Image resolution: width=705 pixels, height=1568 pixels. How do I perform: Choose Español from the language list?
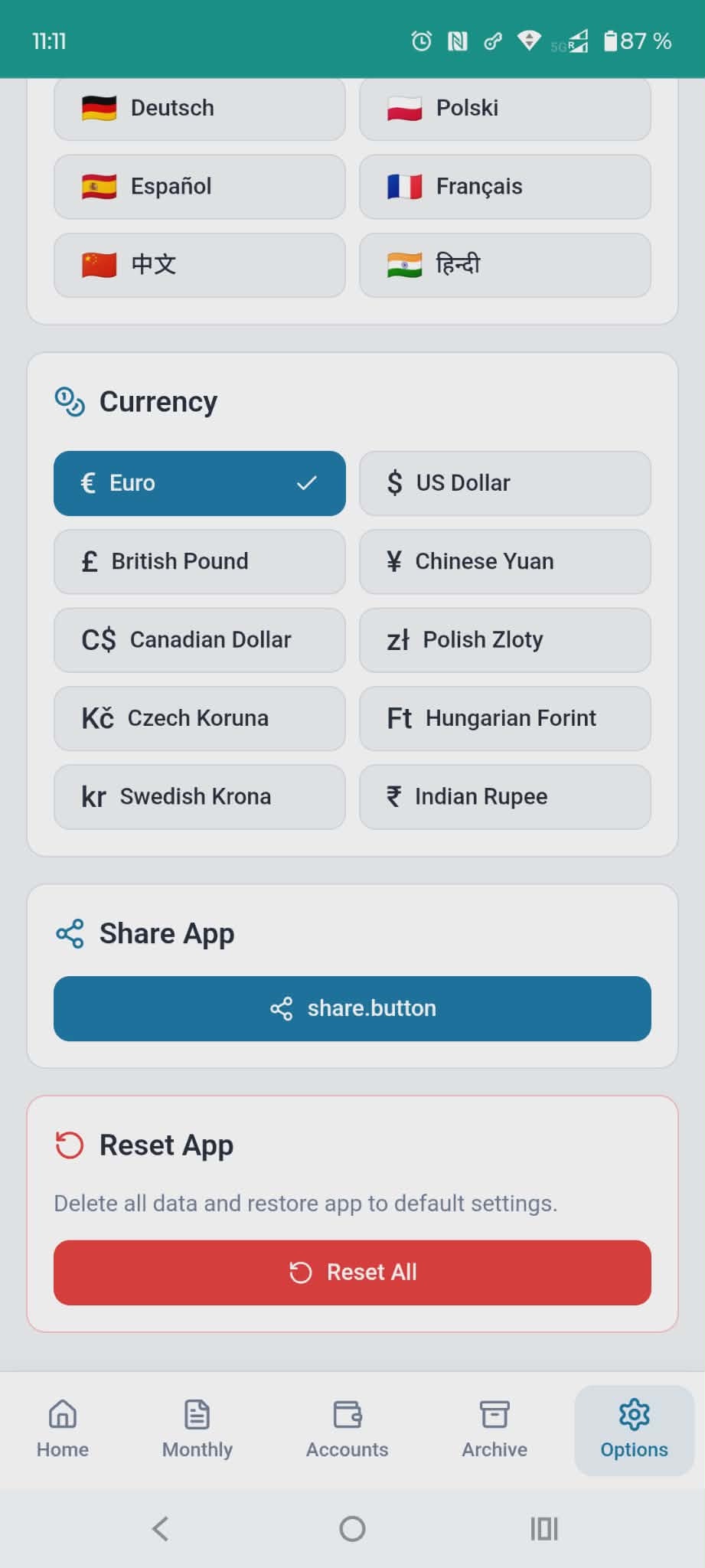tap(199, 186)
